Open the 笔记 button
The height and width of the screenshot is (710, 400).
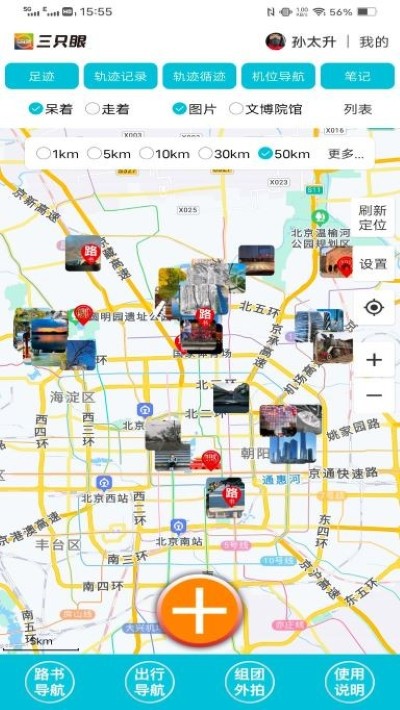[357, 76]
